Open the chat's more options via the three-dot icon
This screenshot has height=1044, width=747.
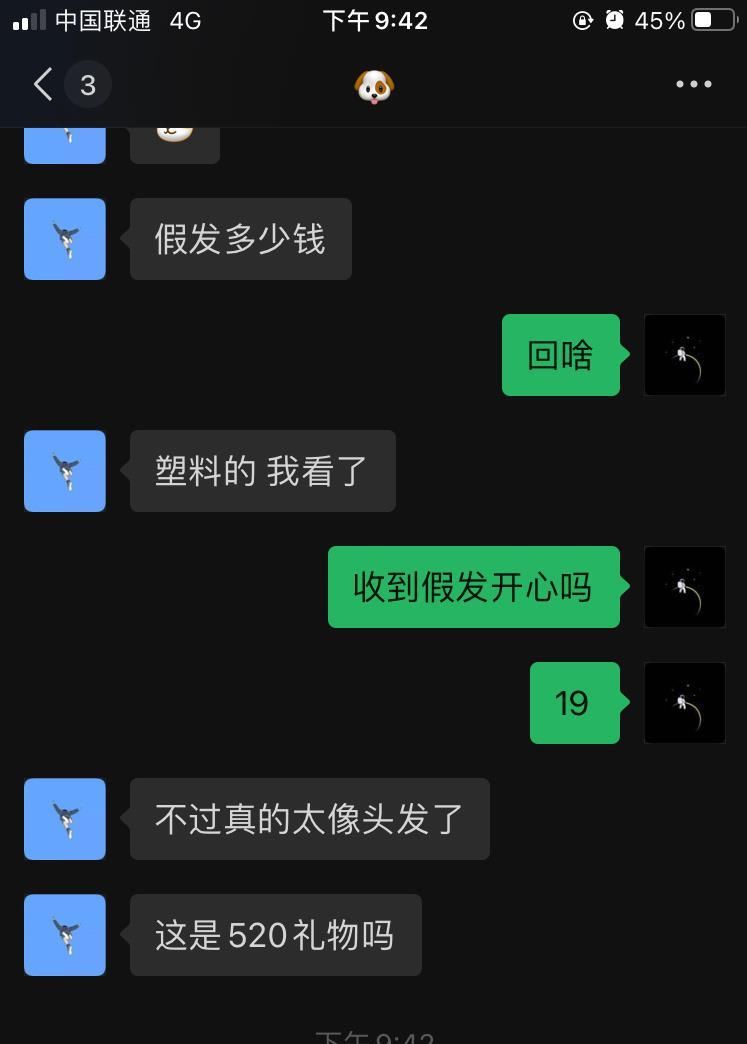[694, 84]
